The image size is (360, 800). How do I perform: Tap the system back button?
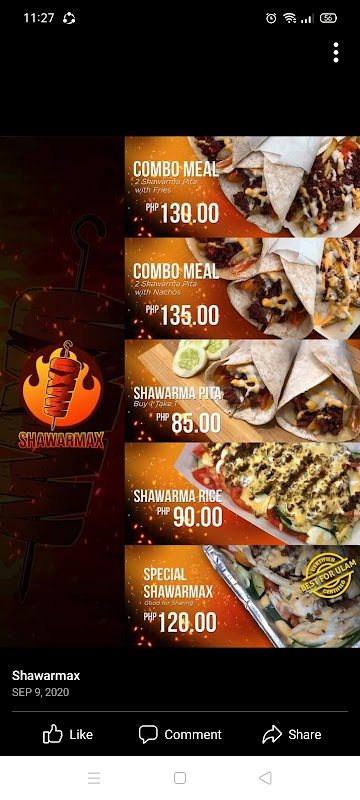click(x=265, y=778)
